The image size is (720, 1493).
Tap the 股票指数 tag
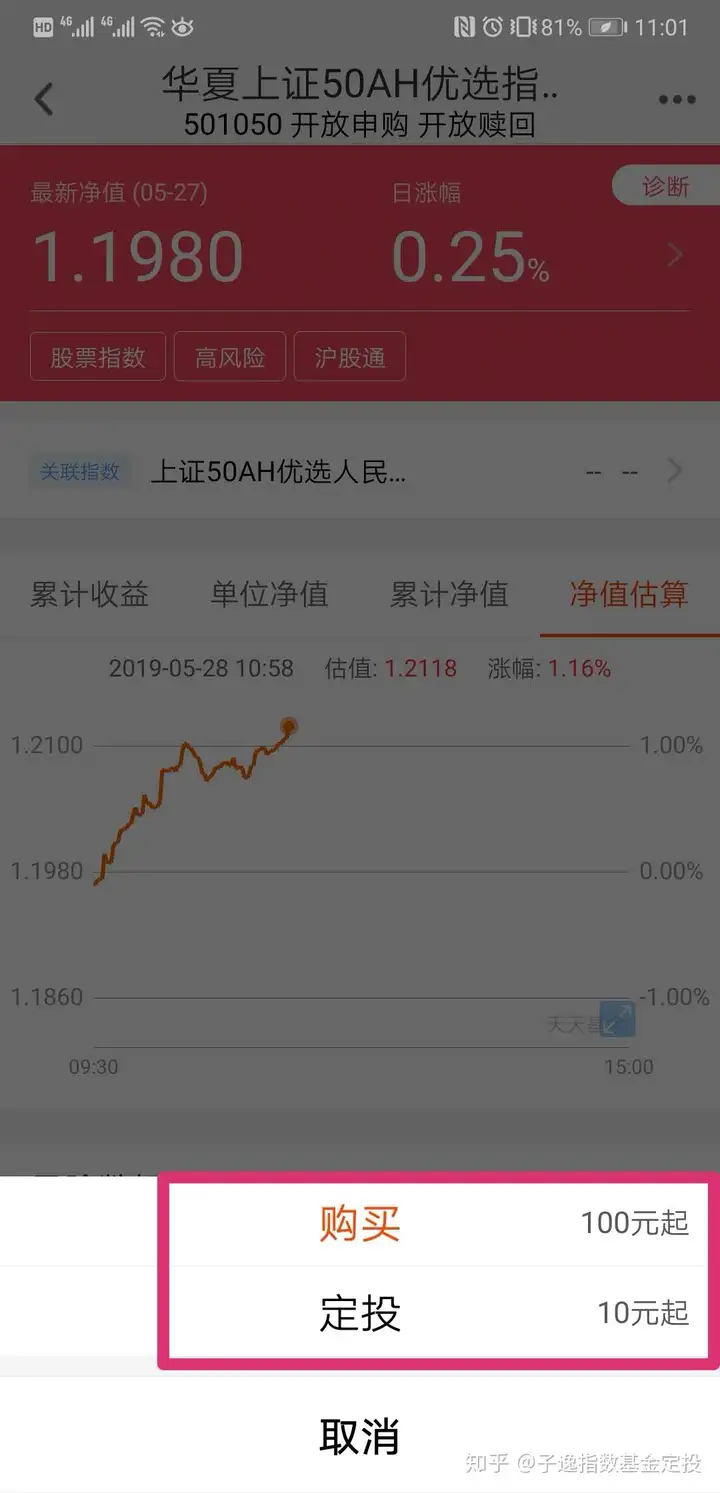[97, 357]
